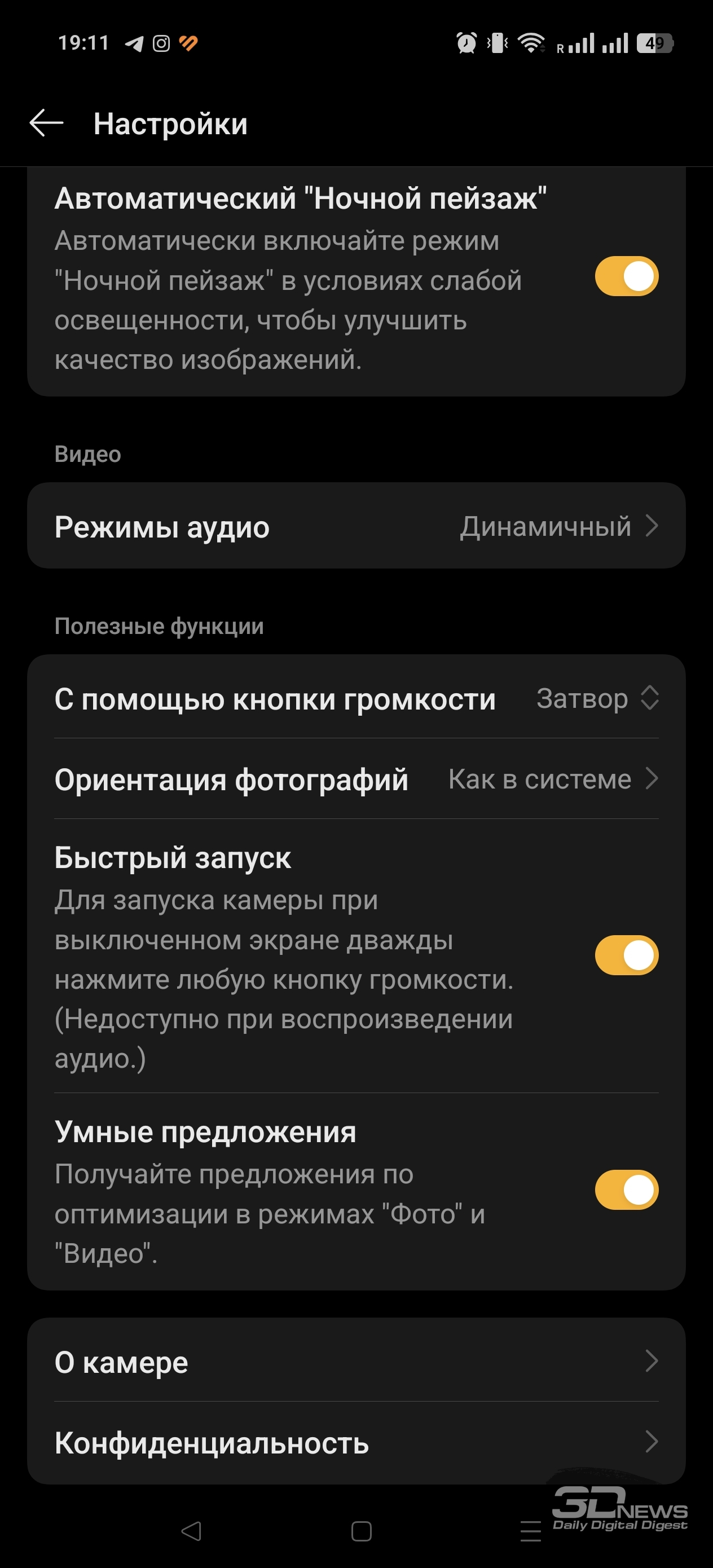
Task: Go back using the arrow beside Настройки
Action: (46, 124)
